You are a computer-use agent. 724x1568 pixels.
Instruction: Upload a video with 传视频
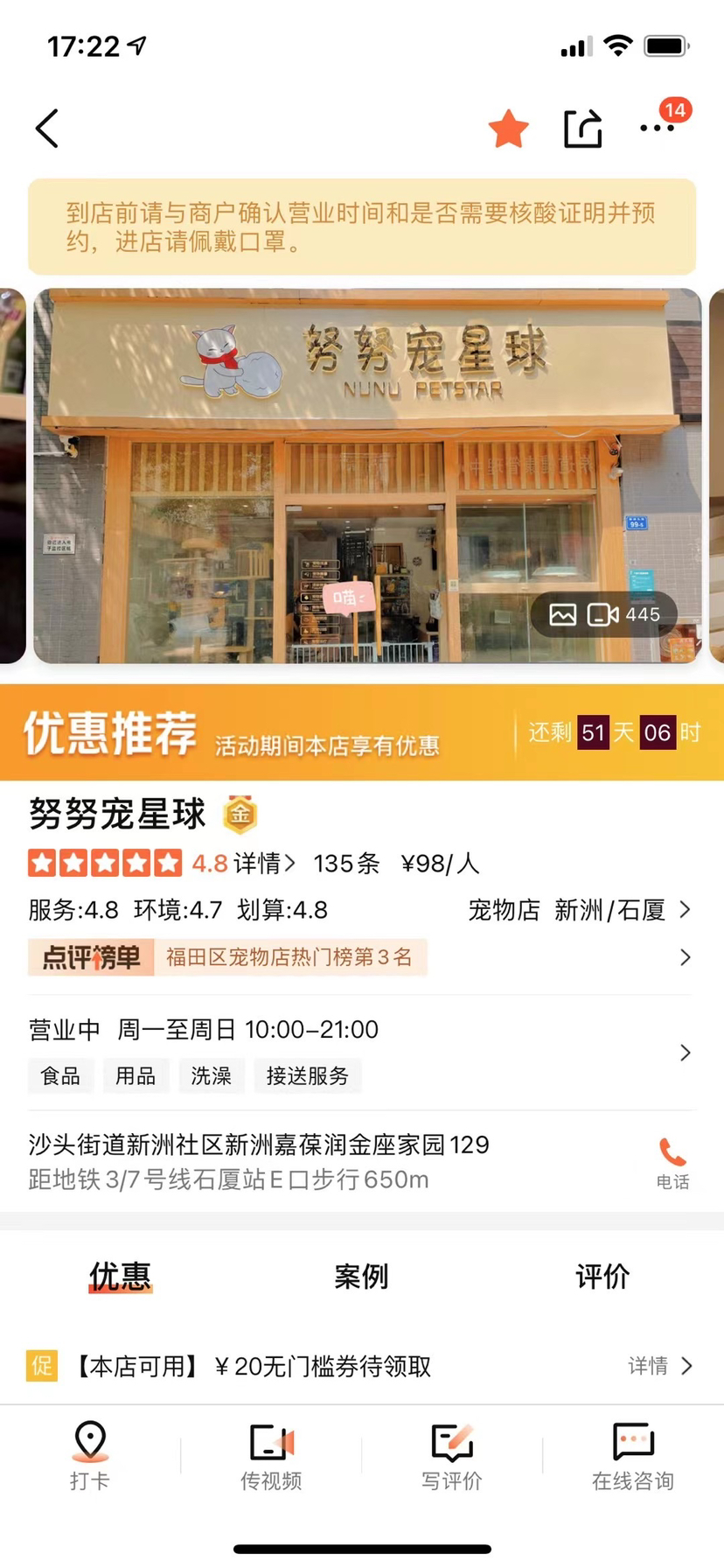coord(271,1456)
